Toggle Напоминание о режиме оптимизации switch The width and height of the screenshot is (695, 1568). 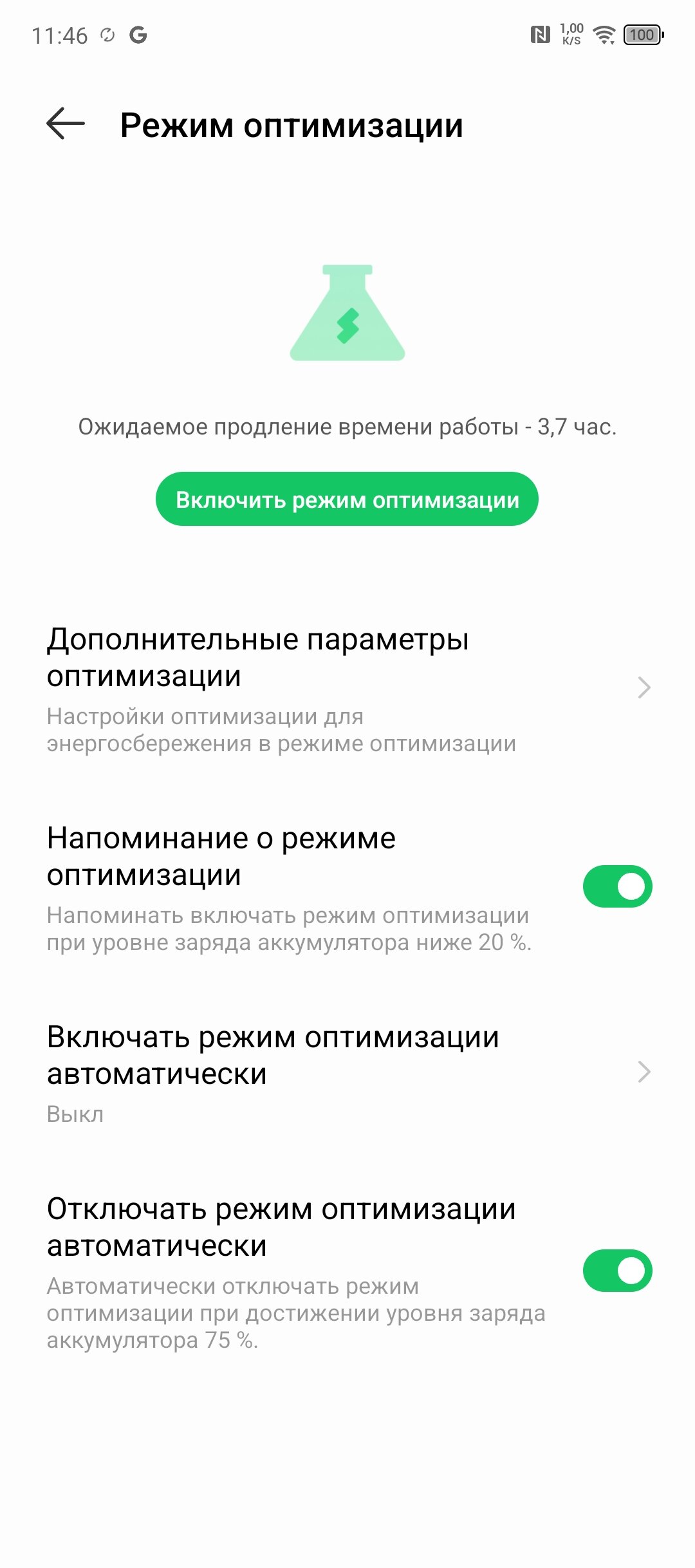(x=617, y=886)
